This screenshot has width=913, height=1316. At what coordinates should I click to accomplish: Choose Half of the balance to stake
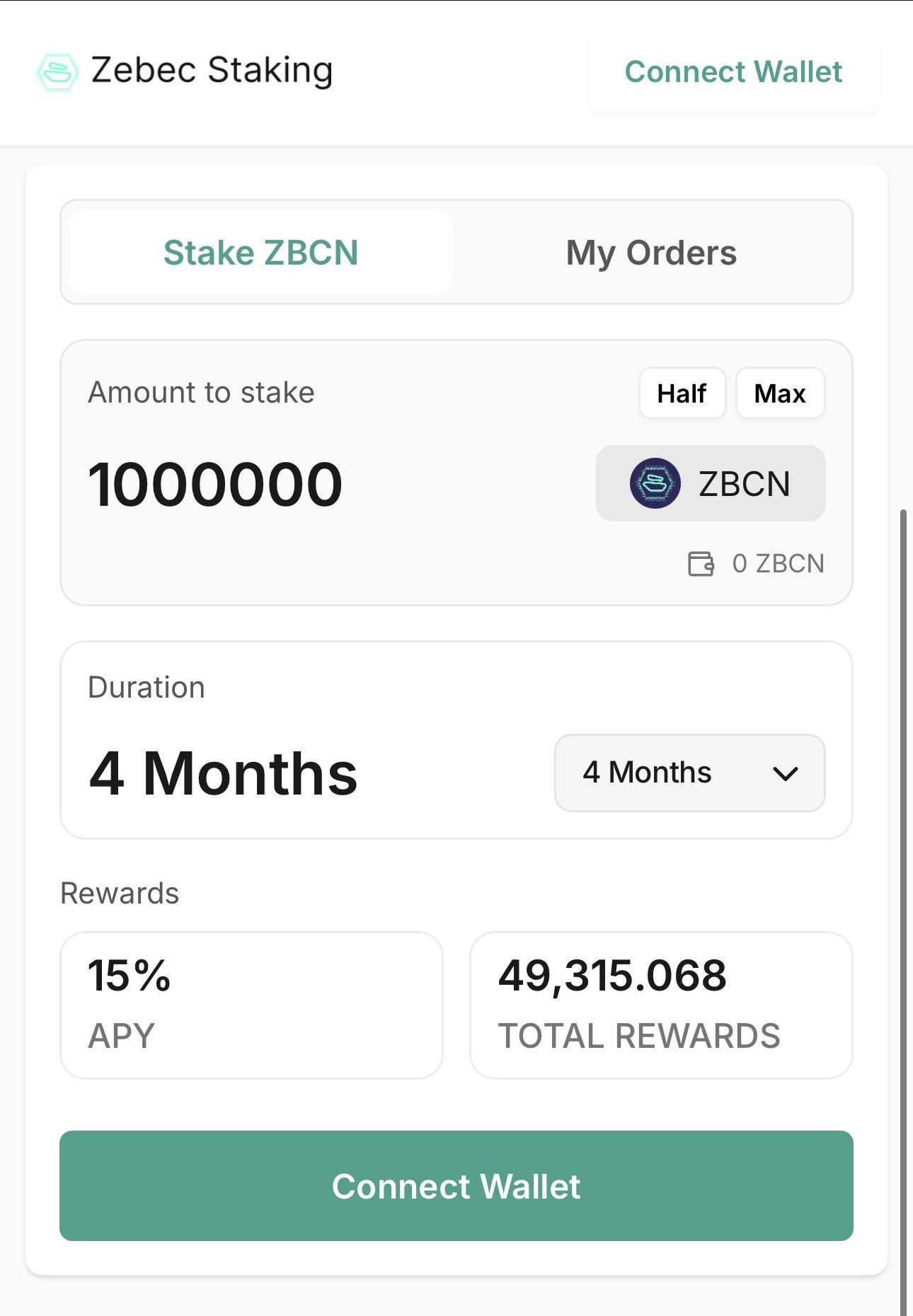pyautogui.click(x=682, y=393)
